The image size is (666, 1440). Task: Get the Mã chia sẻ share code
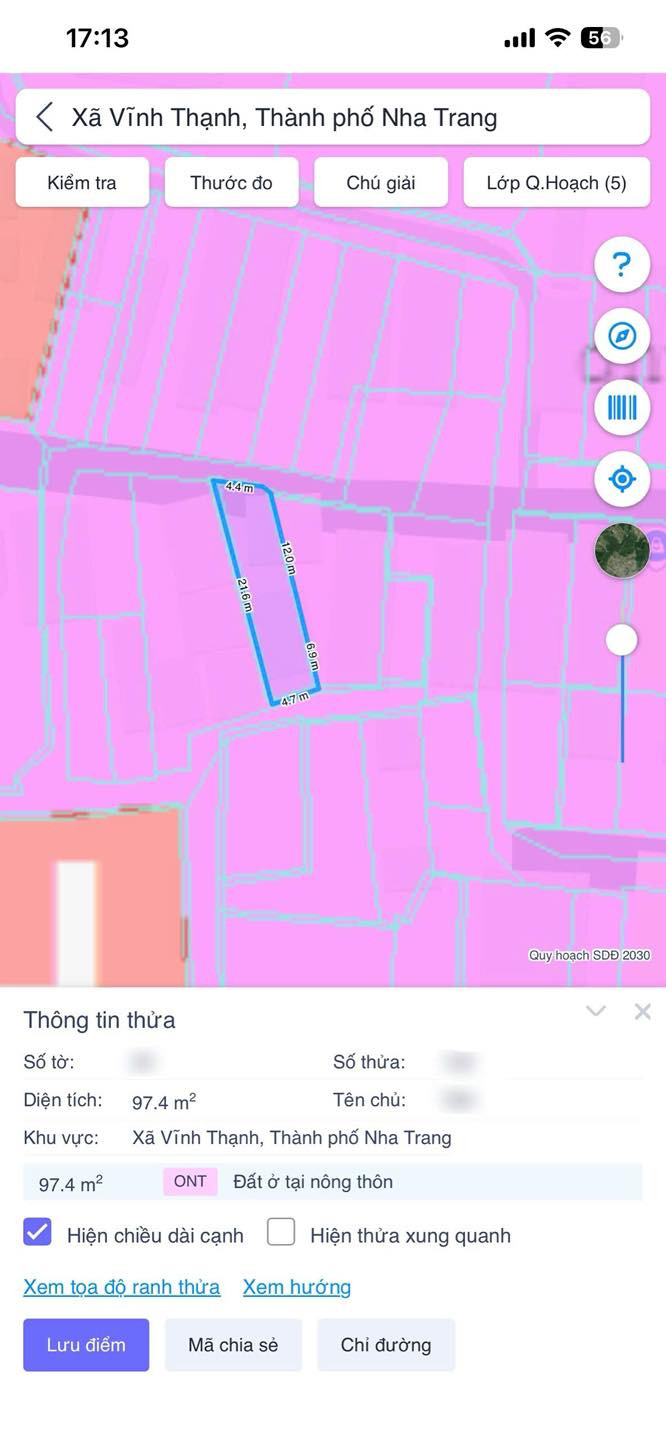click(x=233, y=1345)
